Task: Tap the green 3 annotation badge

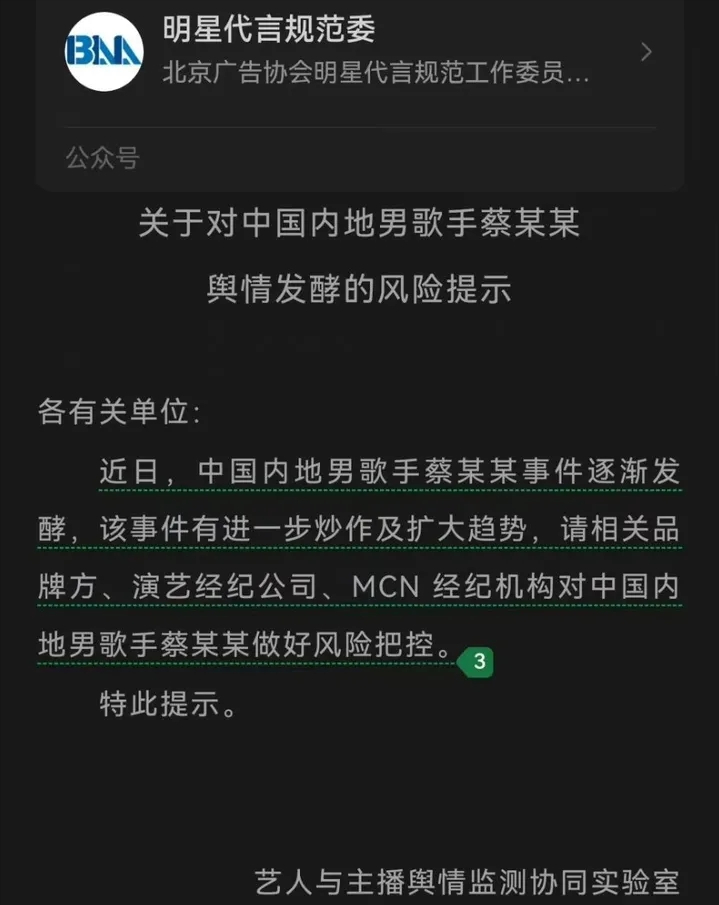Action: (x=477, y=662)
